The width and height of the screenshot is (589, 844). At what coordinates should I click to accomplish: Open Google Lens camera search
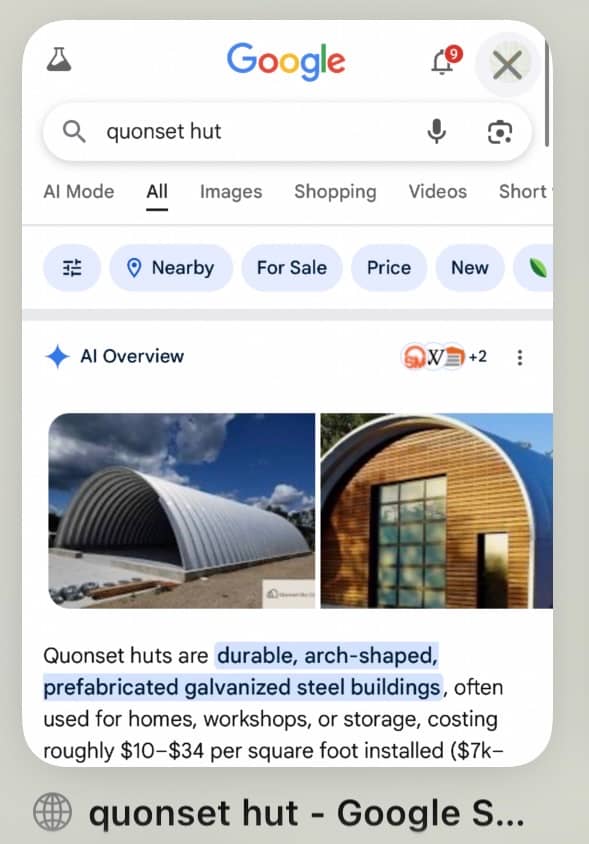[500, 132]
